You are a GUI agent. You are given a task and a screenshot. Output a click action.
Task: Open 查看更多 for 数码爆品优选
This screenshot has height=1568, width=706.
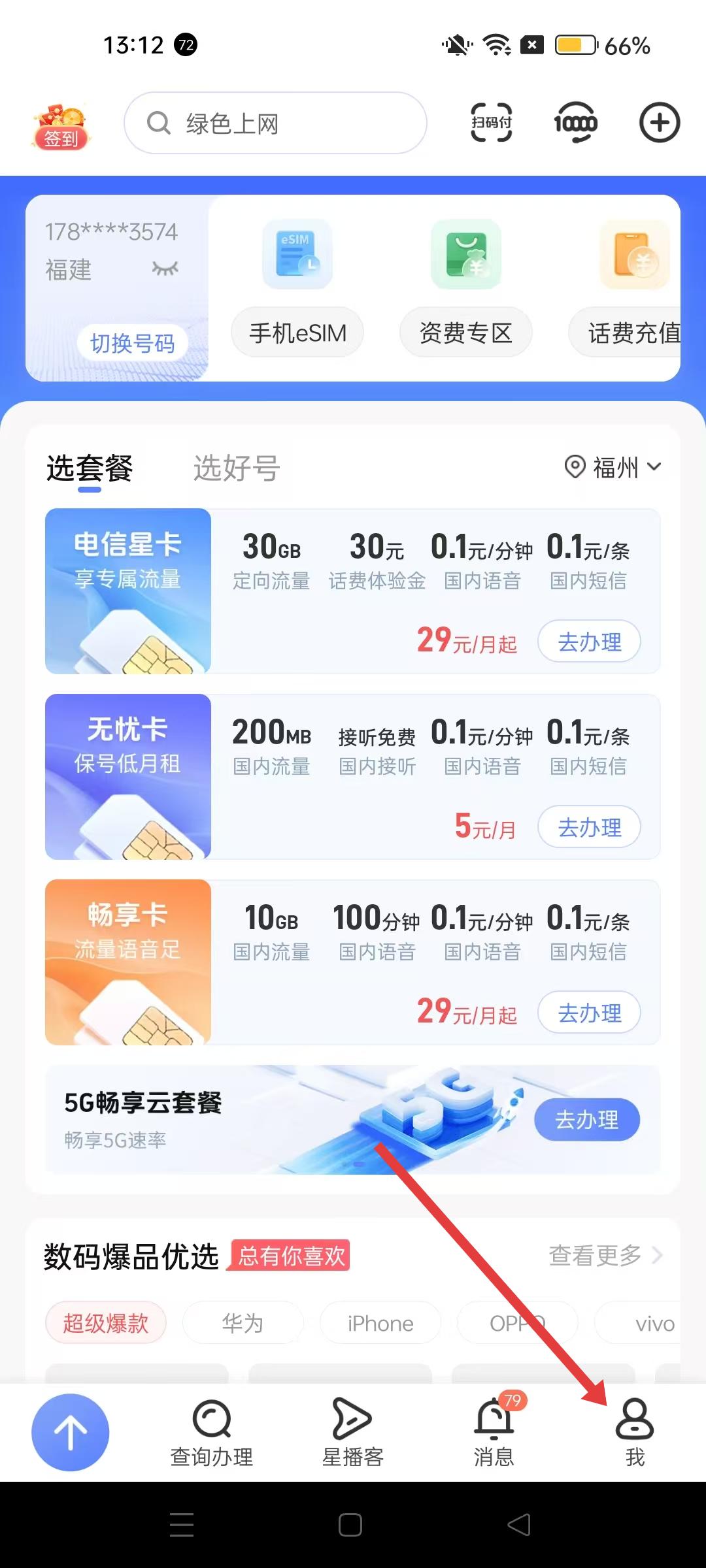pos(605,1255)
